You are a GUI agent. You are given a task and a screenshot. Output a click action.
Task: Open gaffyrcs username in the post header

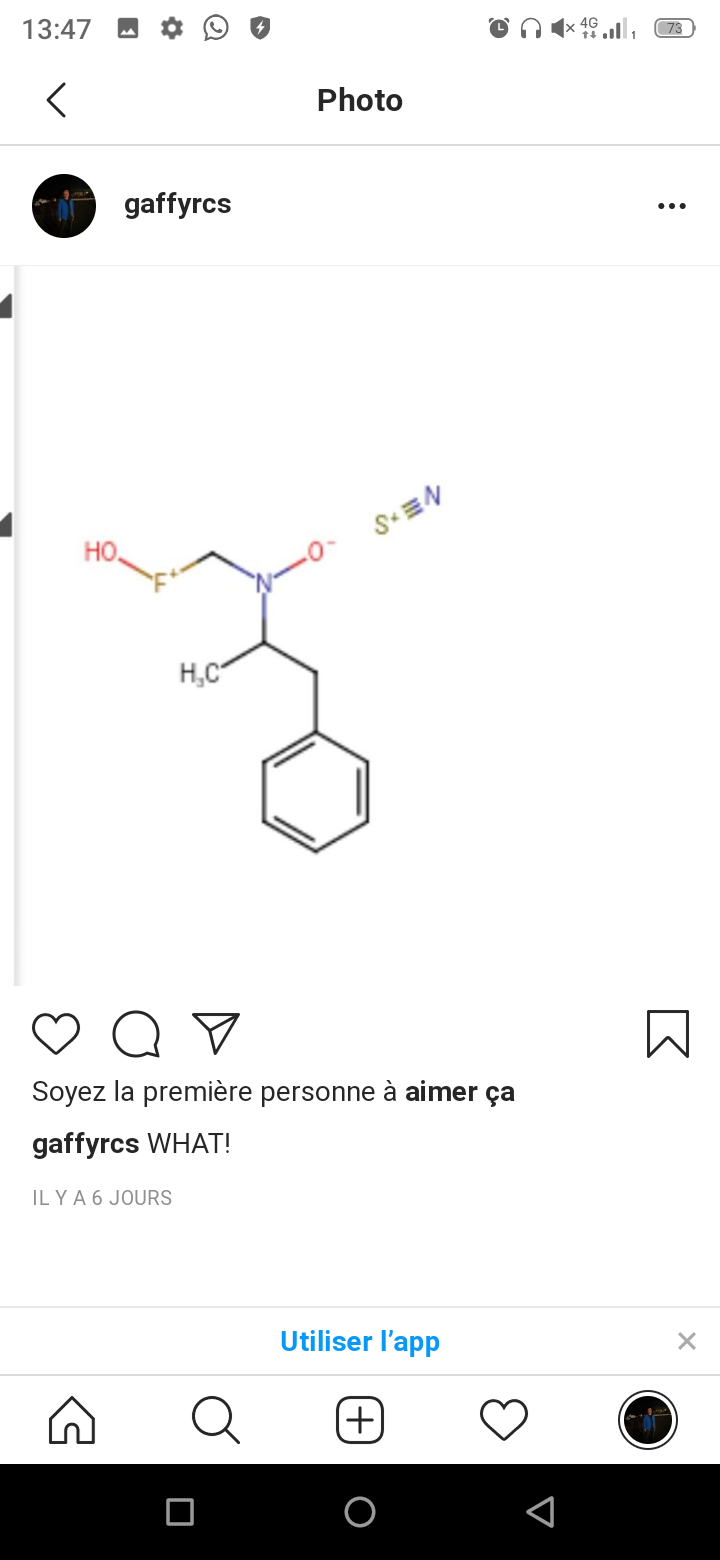177,204
